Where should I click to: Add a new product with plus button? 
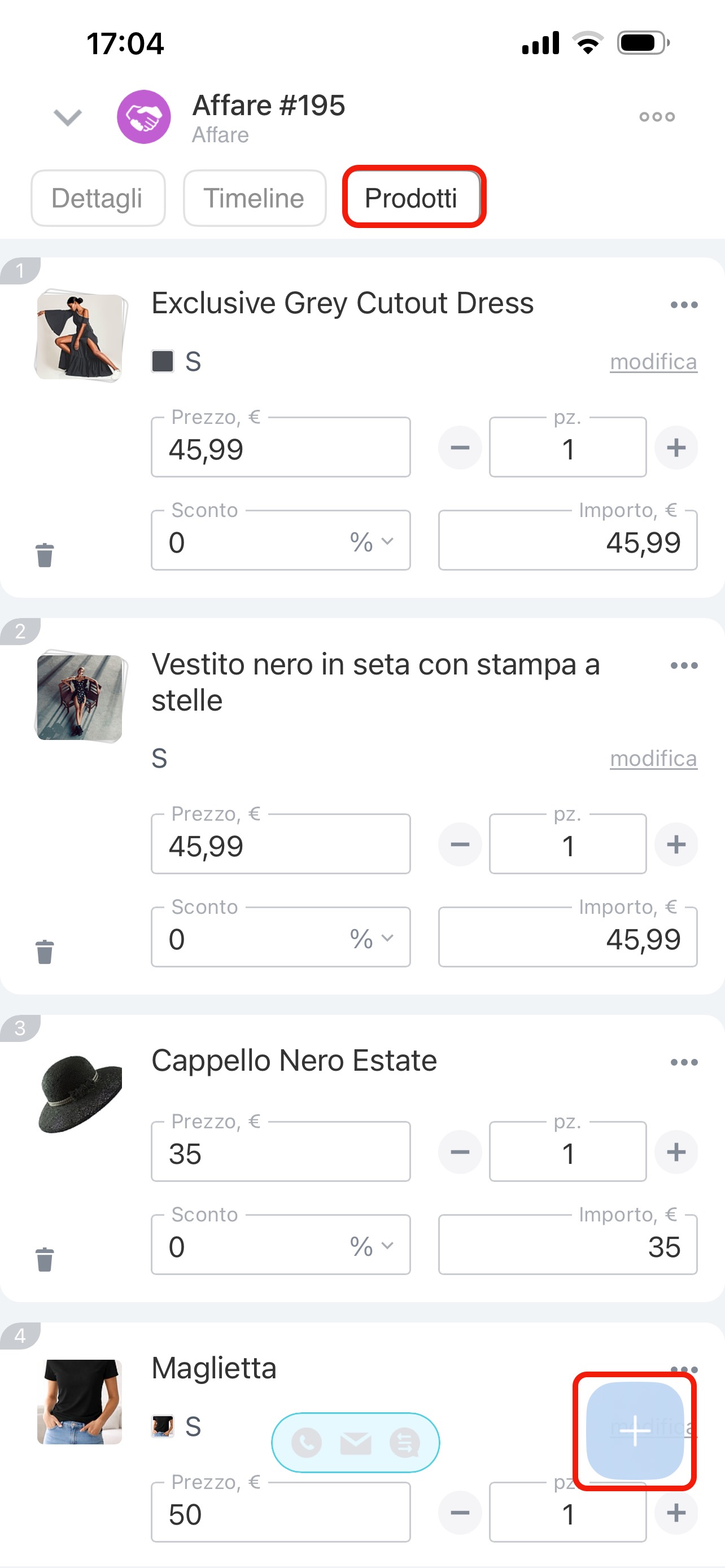click(634, 1430)
